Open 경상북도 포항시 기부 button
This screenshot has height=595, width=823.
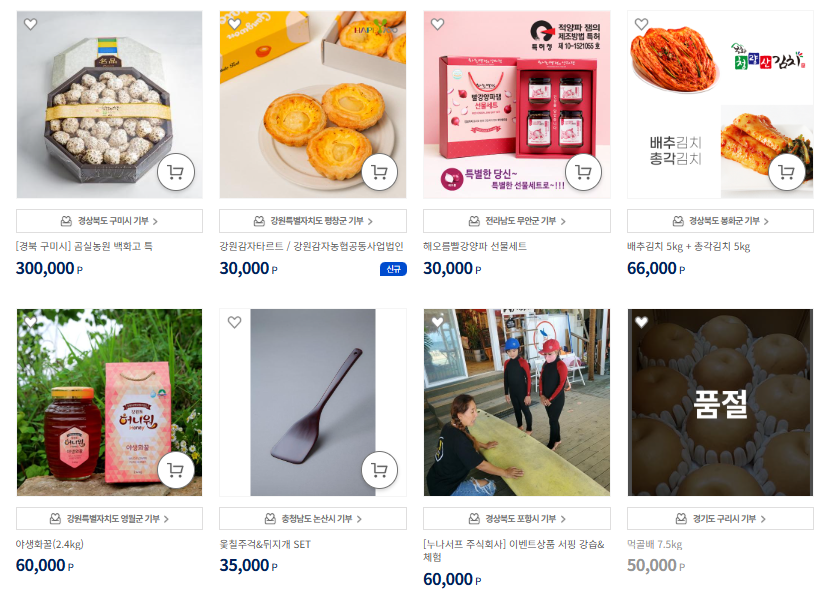point(517,519)
